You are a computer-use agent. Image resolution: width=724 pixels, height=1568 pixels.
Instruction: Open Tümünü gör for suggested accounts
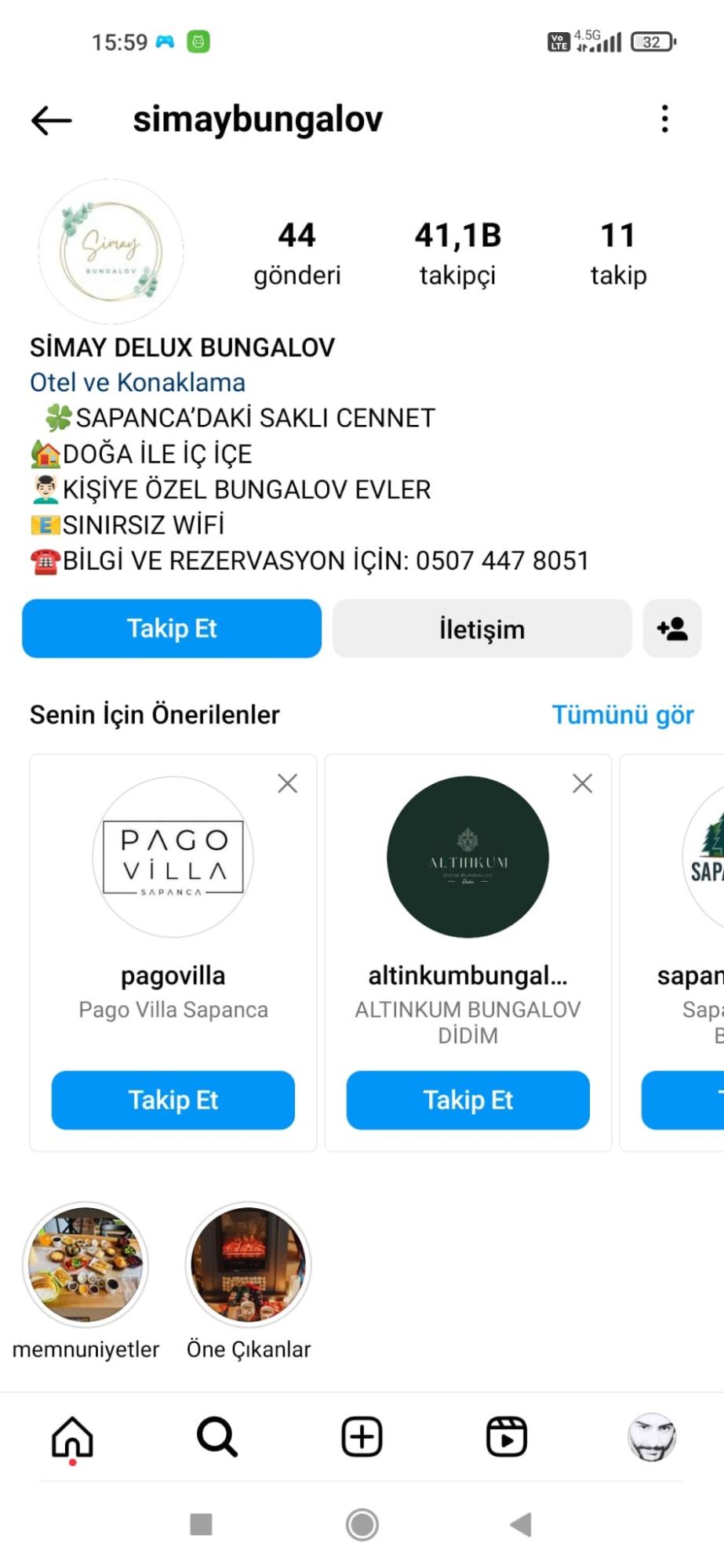pyautogui.click(x=624, y=714)
